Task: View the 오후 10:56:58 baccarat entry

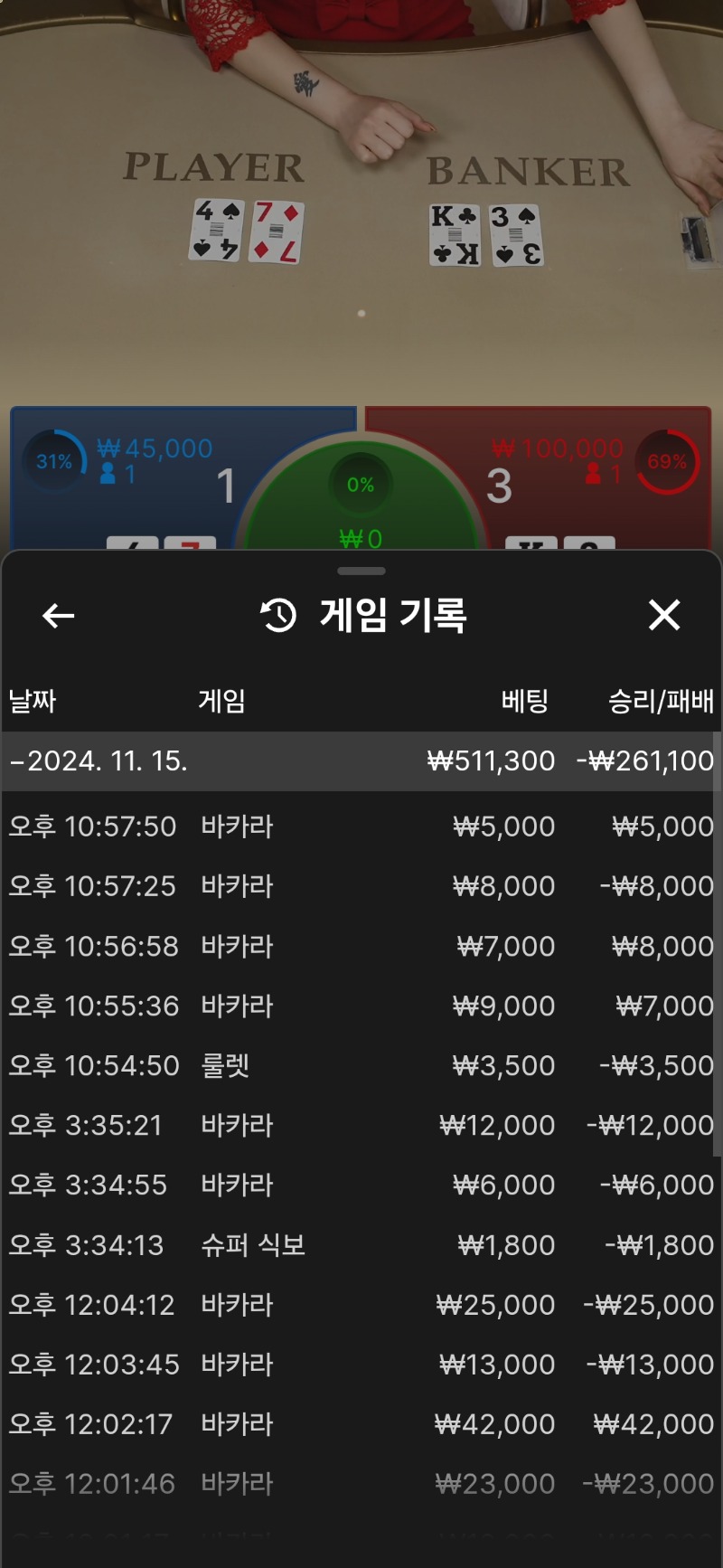Action: tap(361, 947)
